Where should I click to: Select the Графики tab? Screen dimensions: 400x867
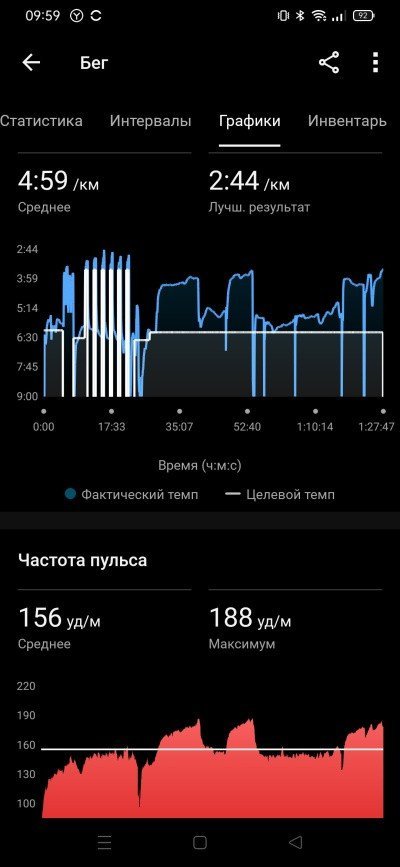click(250, 121)
